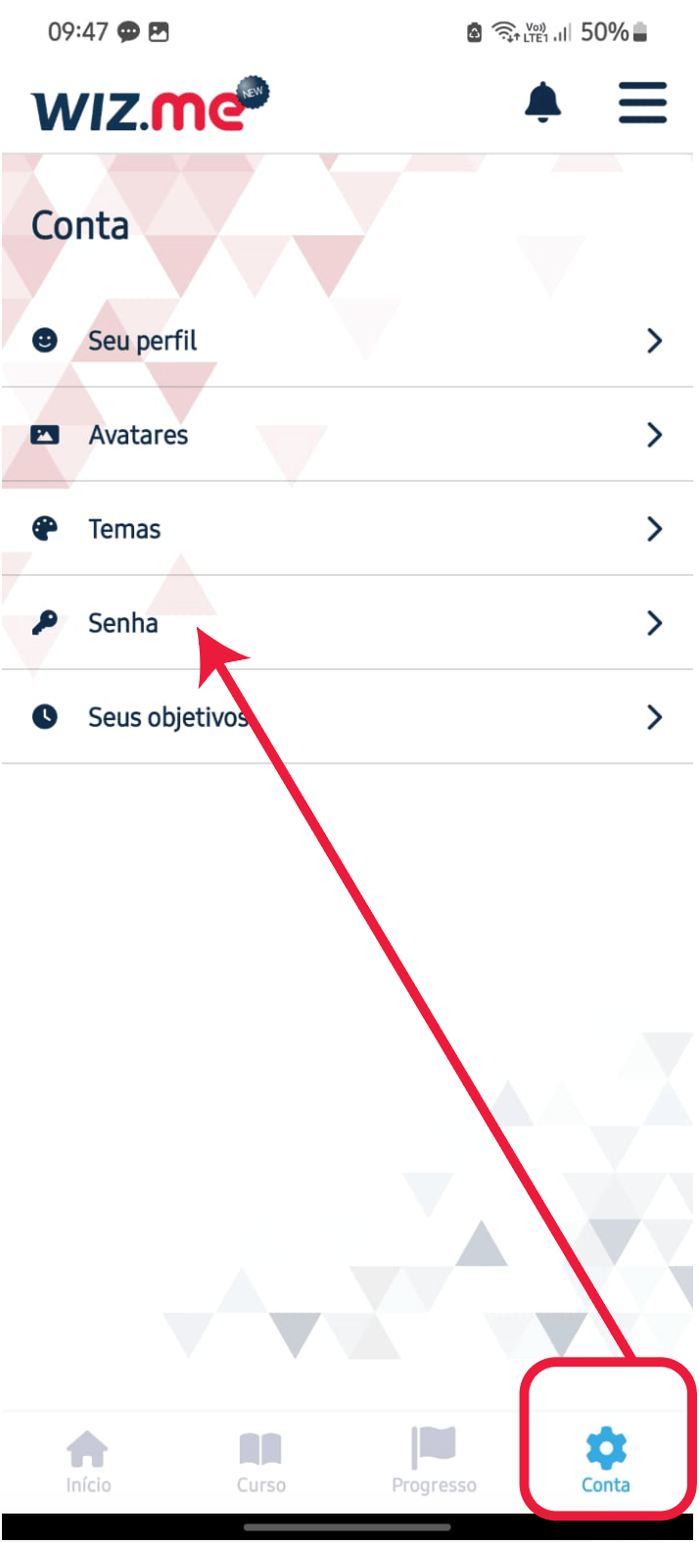
Task: Open the notifications bell
Action: (x=543, y=102)
